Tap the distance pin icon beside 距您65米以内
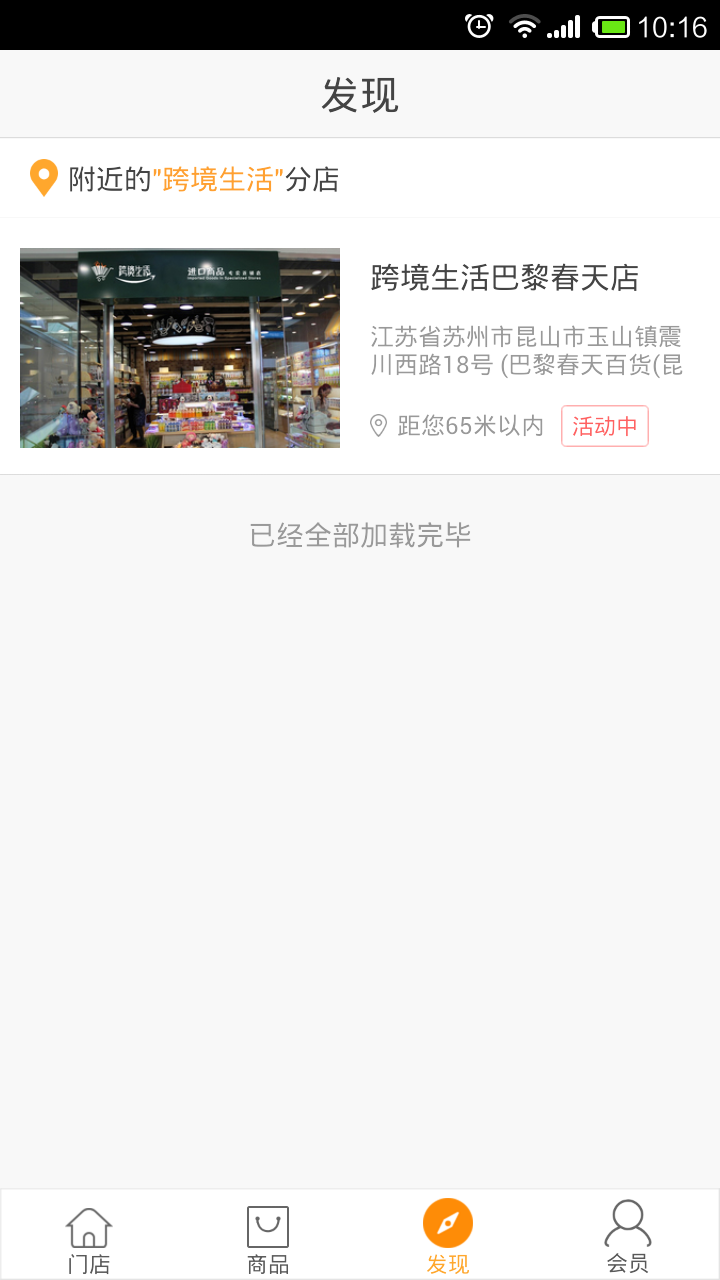Image resolution: width=720 pixels, height=1280 pixels. [x=377, y=426]
